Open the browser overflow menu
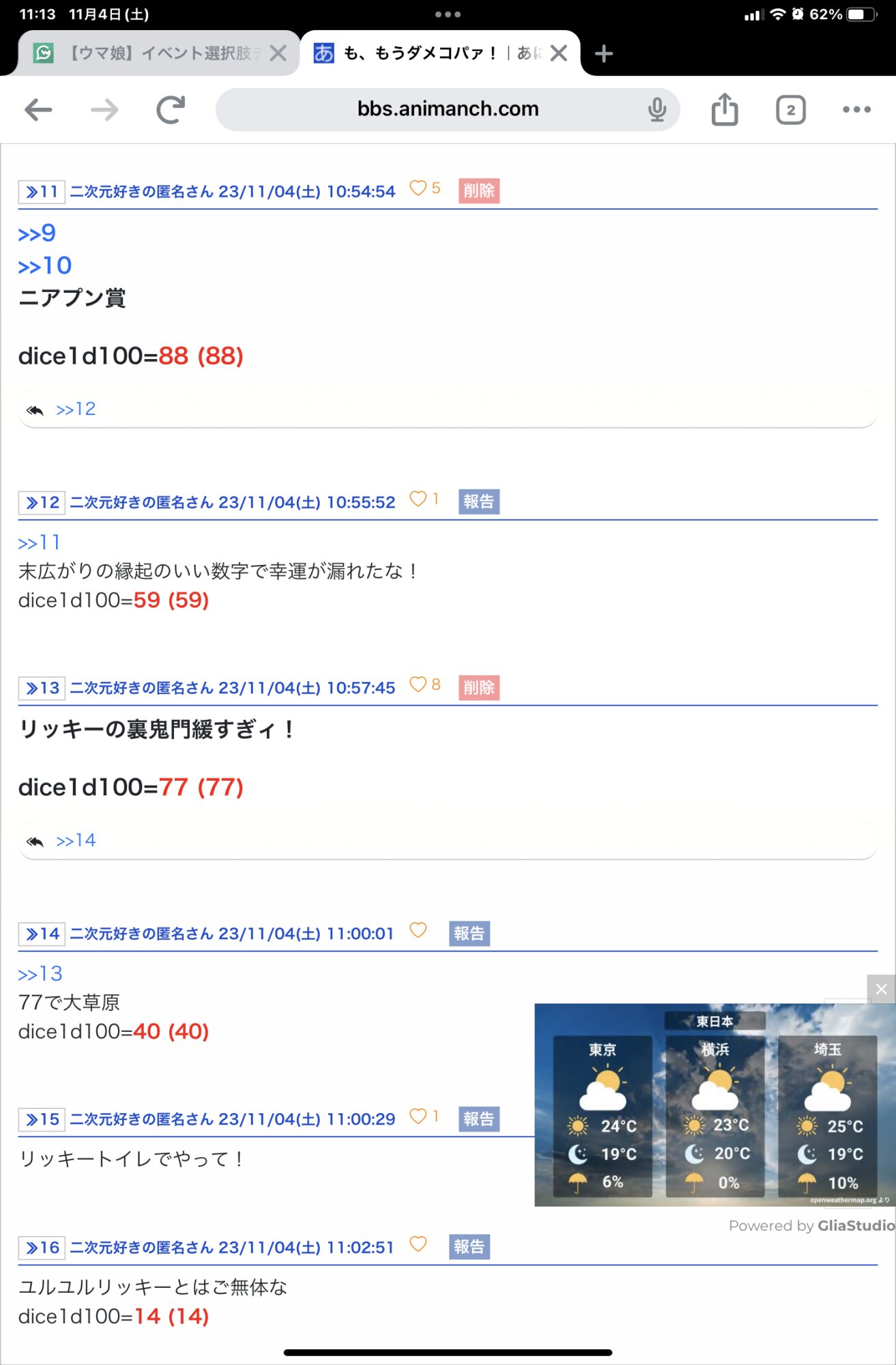The image size is (896, 1365). click(856, 109)
